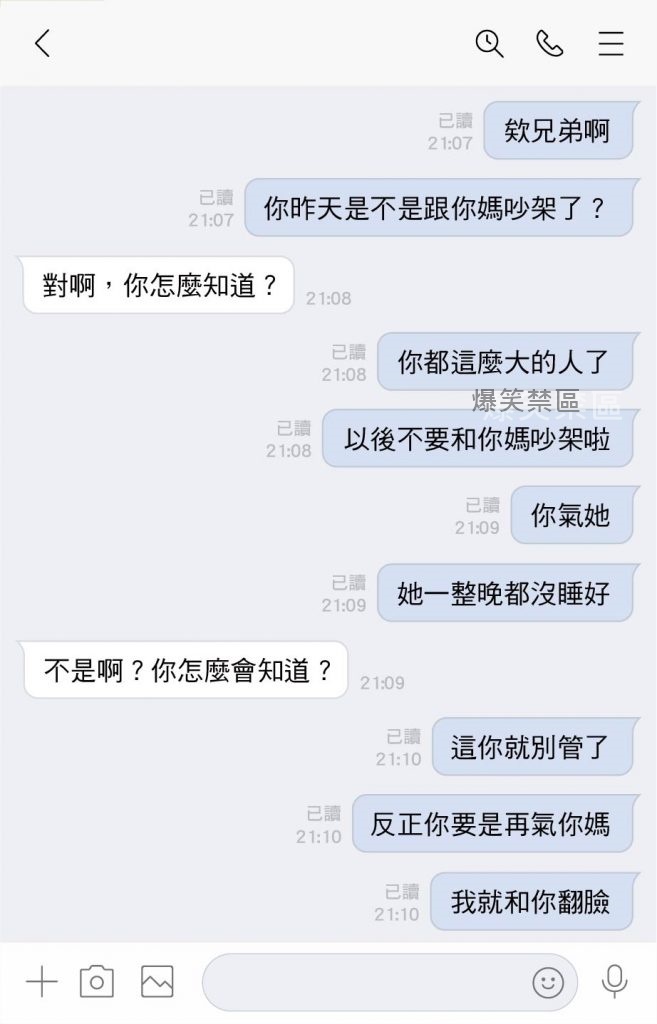Go back to the chat list
The image size is (657, 1024).
pos(42,44)
